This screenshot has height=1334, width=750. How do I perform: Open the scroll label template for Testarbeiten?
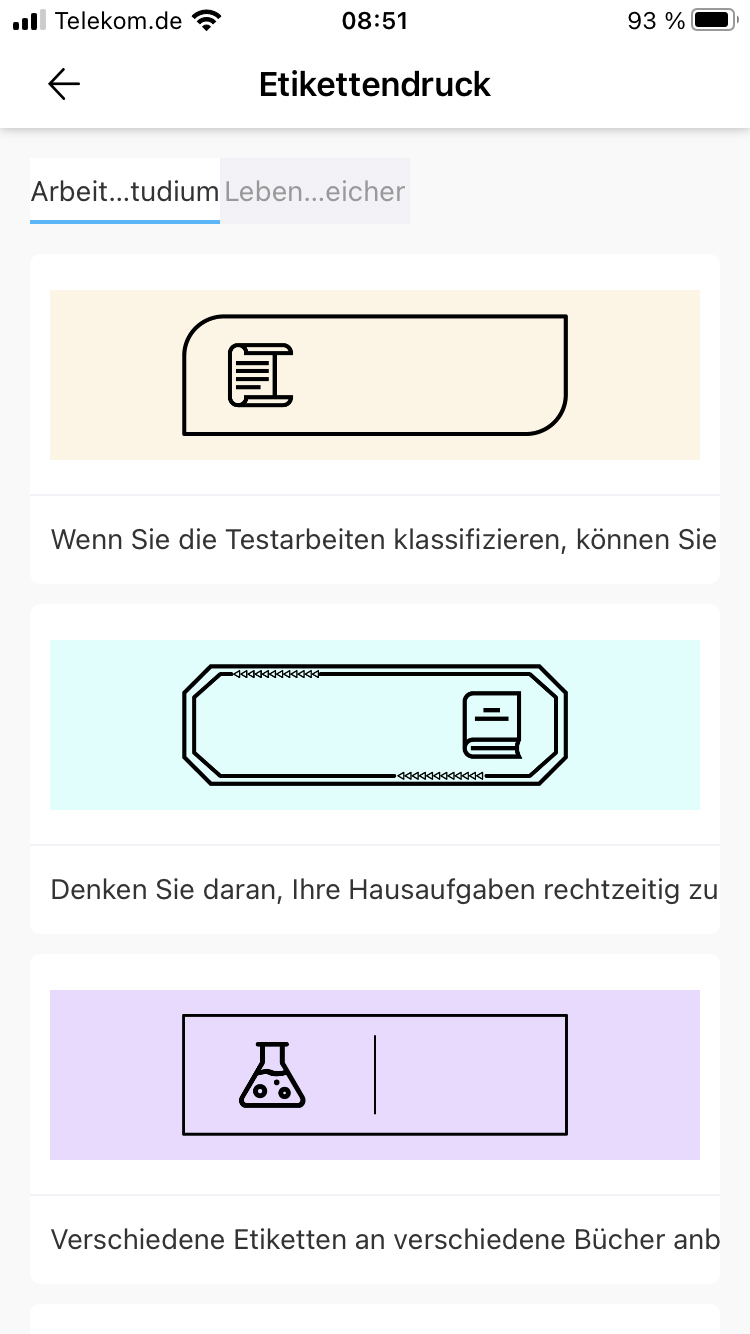click(x=375, y=376)
